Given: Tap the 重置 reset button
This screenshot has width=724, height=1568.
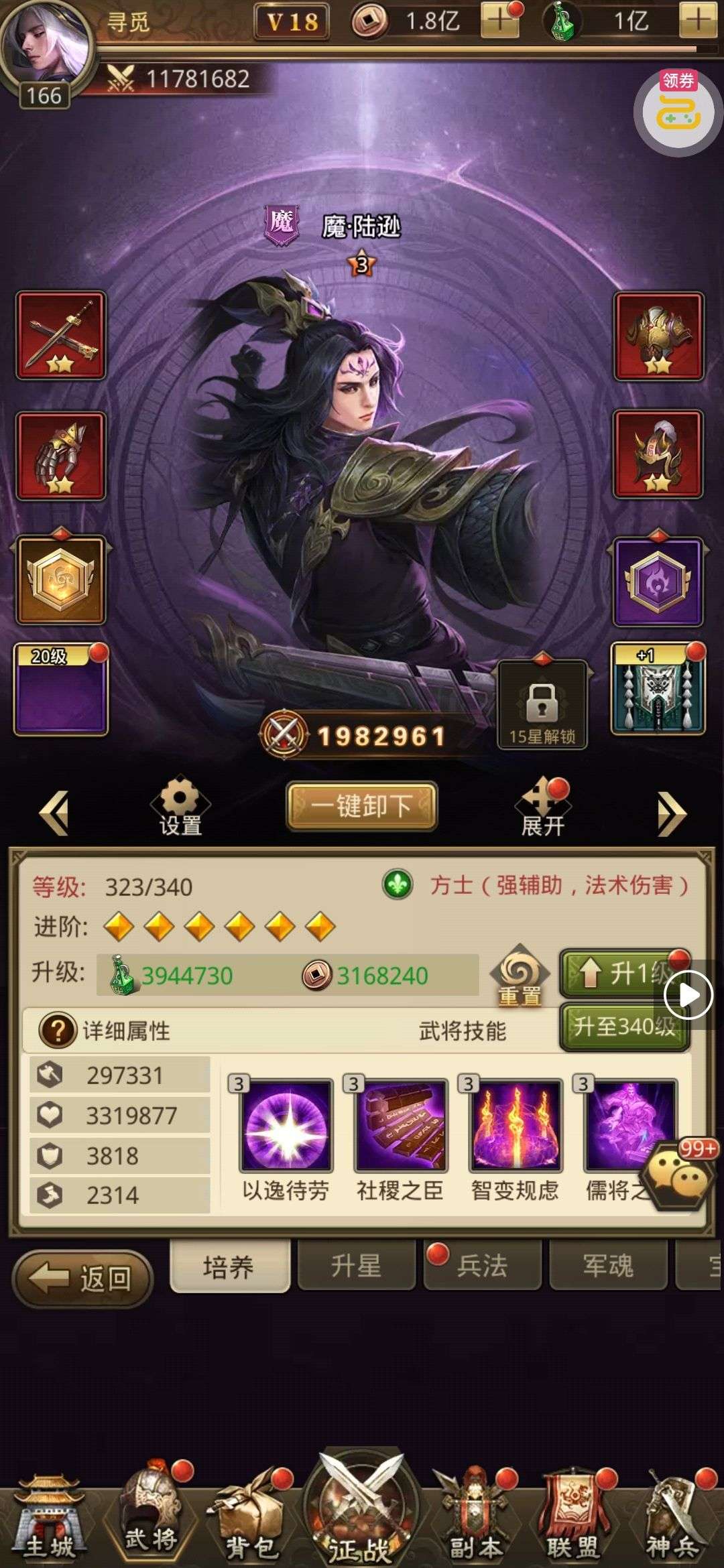Looking at the screenshot, I should click(x=520, y=976).
